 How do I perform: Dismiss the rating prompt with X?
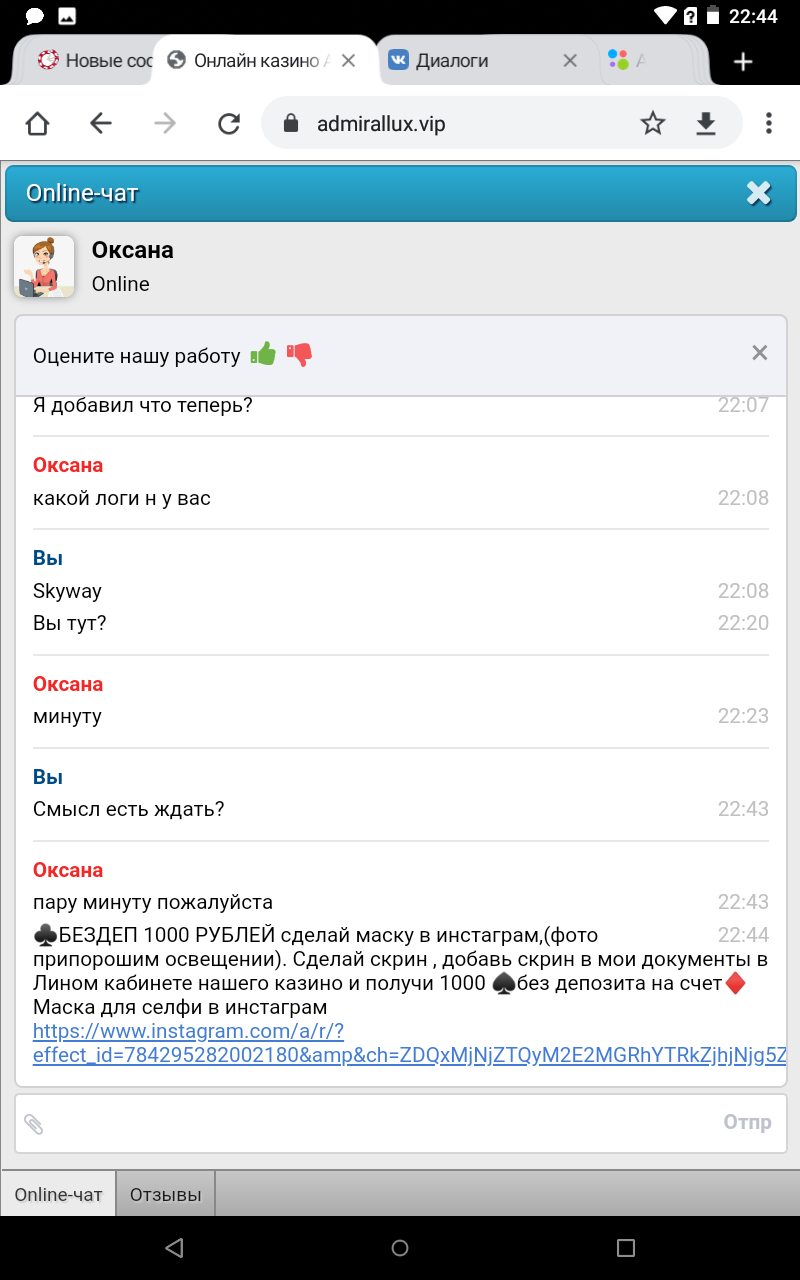click(759, 352)
